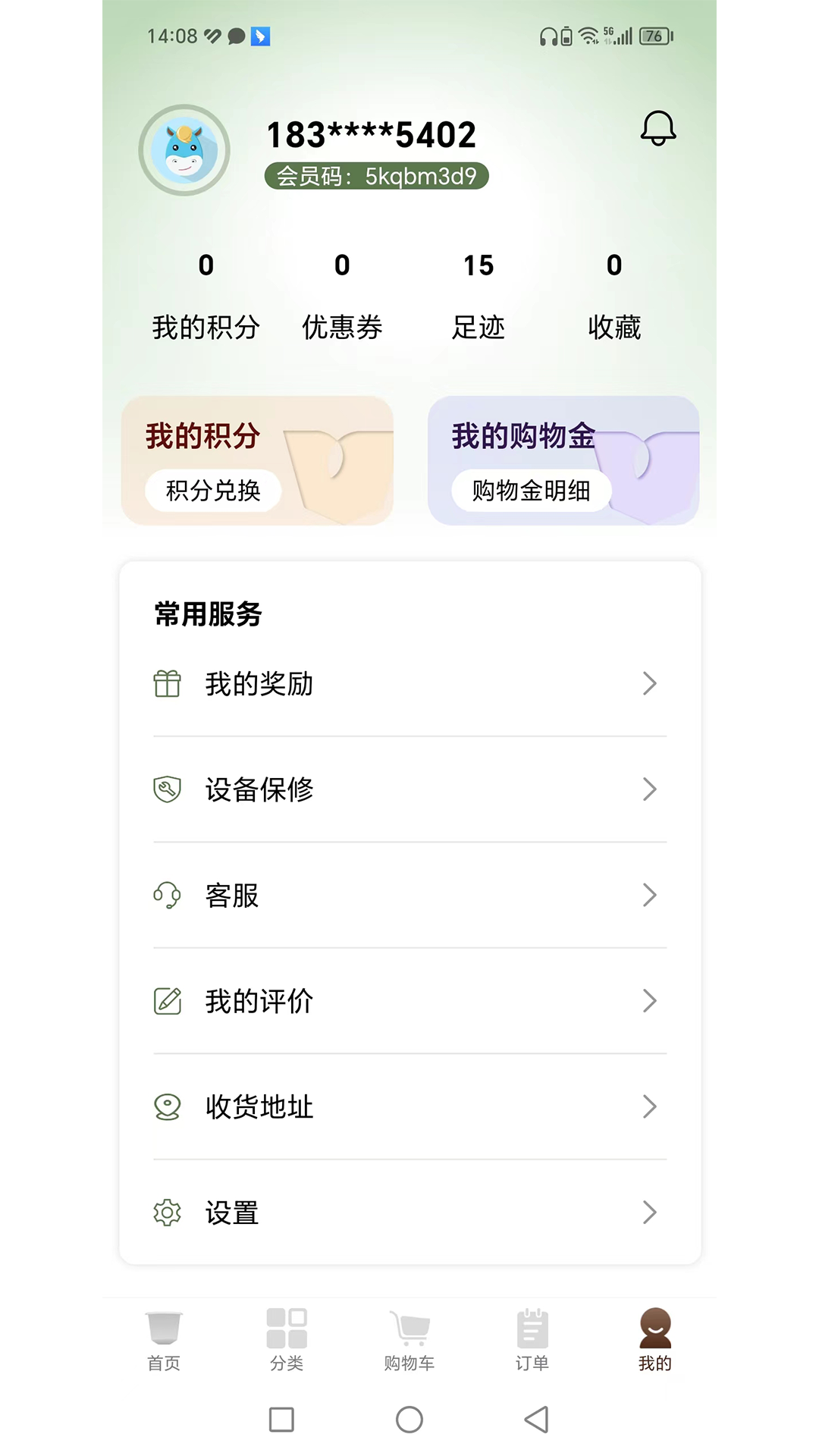Tap the headset icon next to 客服

168,896
